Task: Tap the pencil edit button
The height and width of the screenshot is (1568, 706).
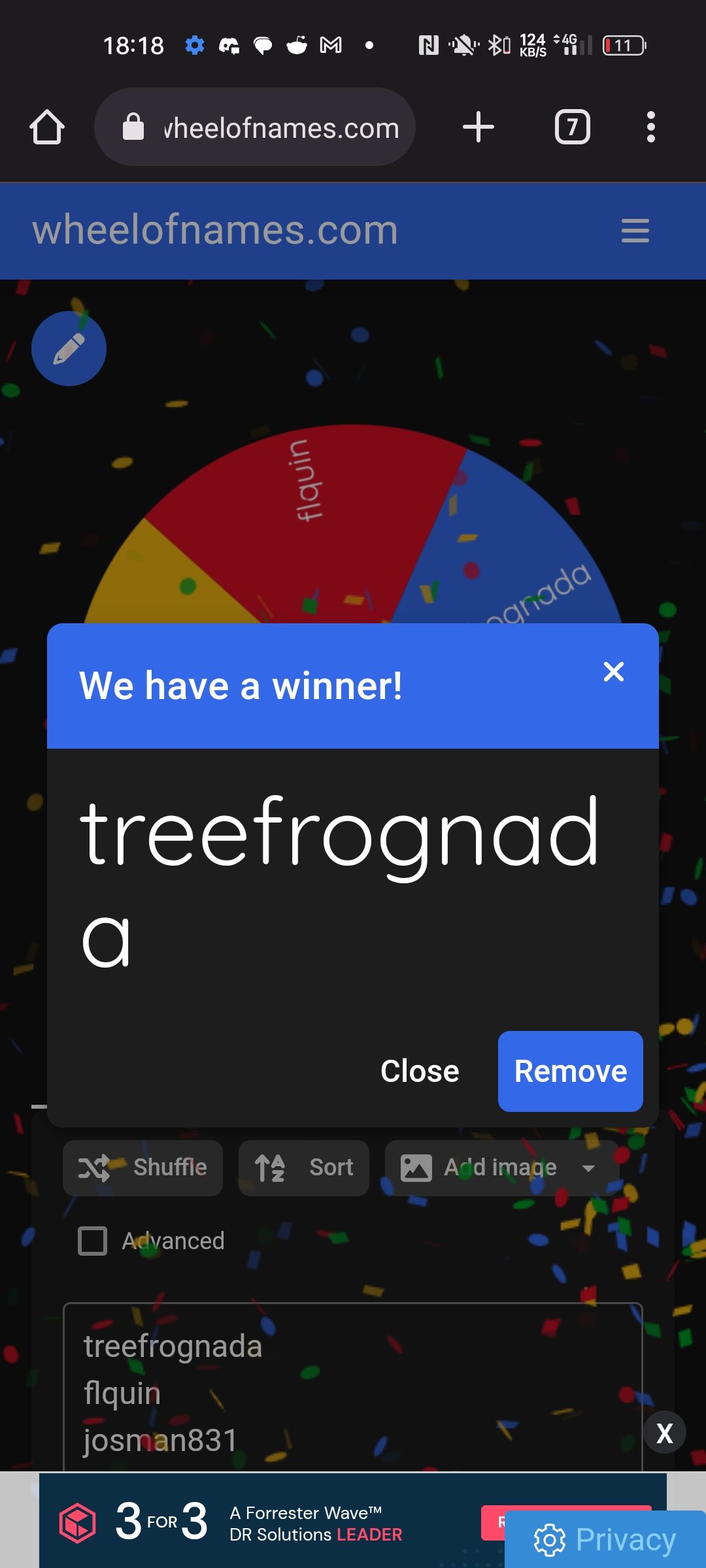Action: [x=69, y=348]
